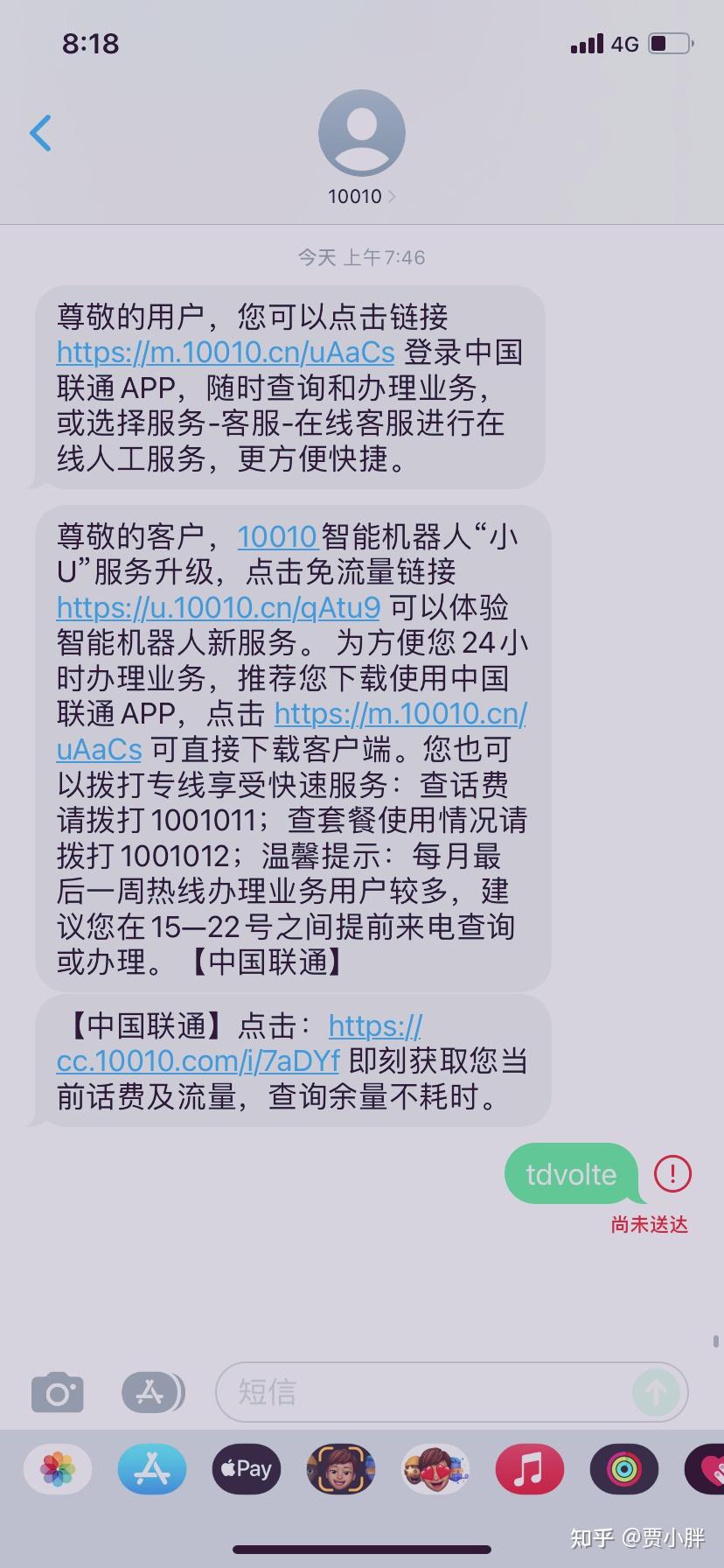The image size is (724, 1568).
Task: Expand contact details via chevron next to 10010
Action: (x=391, y=196)
